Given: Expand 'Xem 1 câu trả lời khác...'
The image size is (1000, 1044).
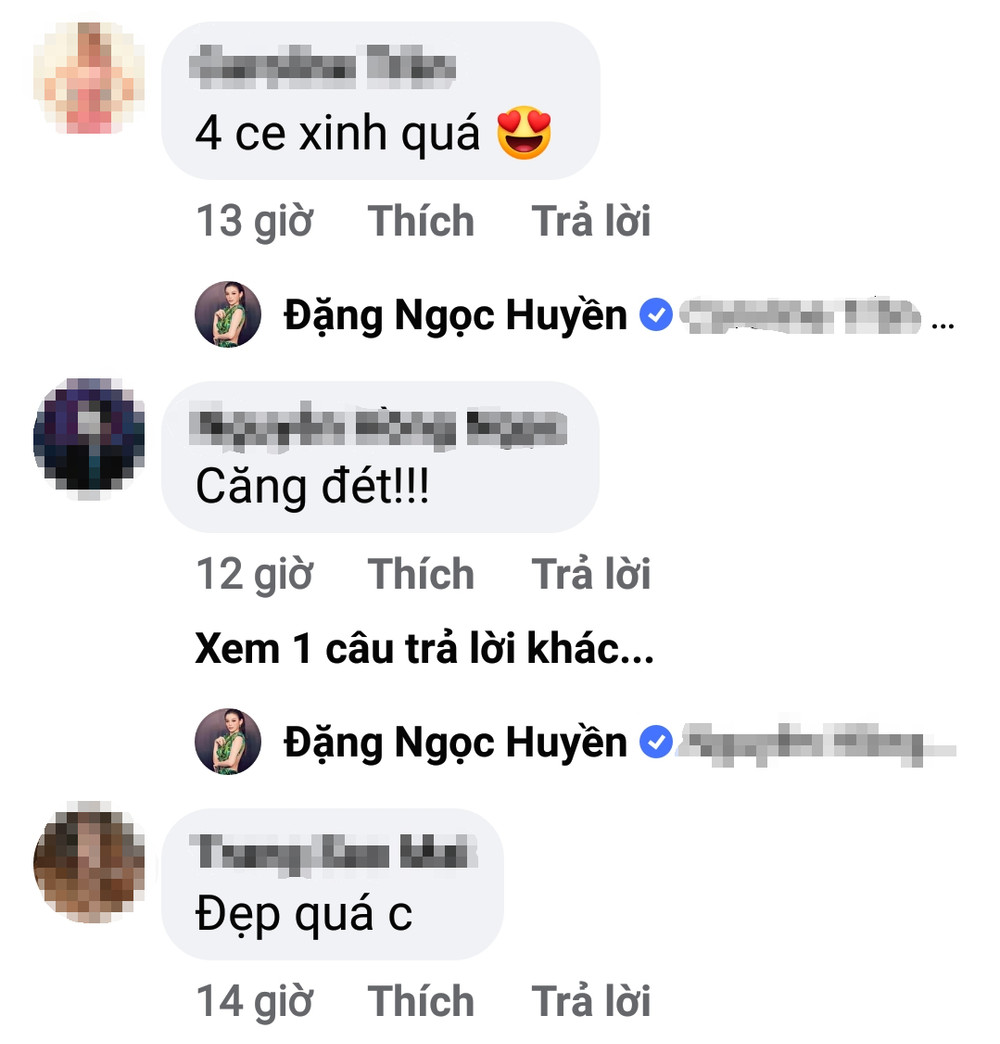Looking at the screenshot, I should [425, 649].
